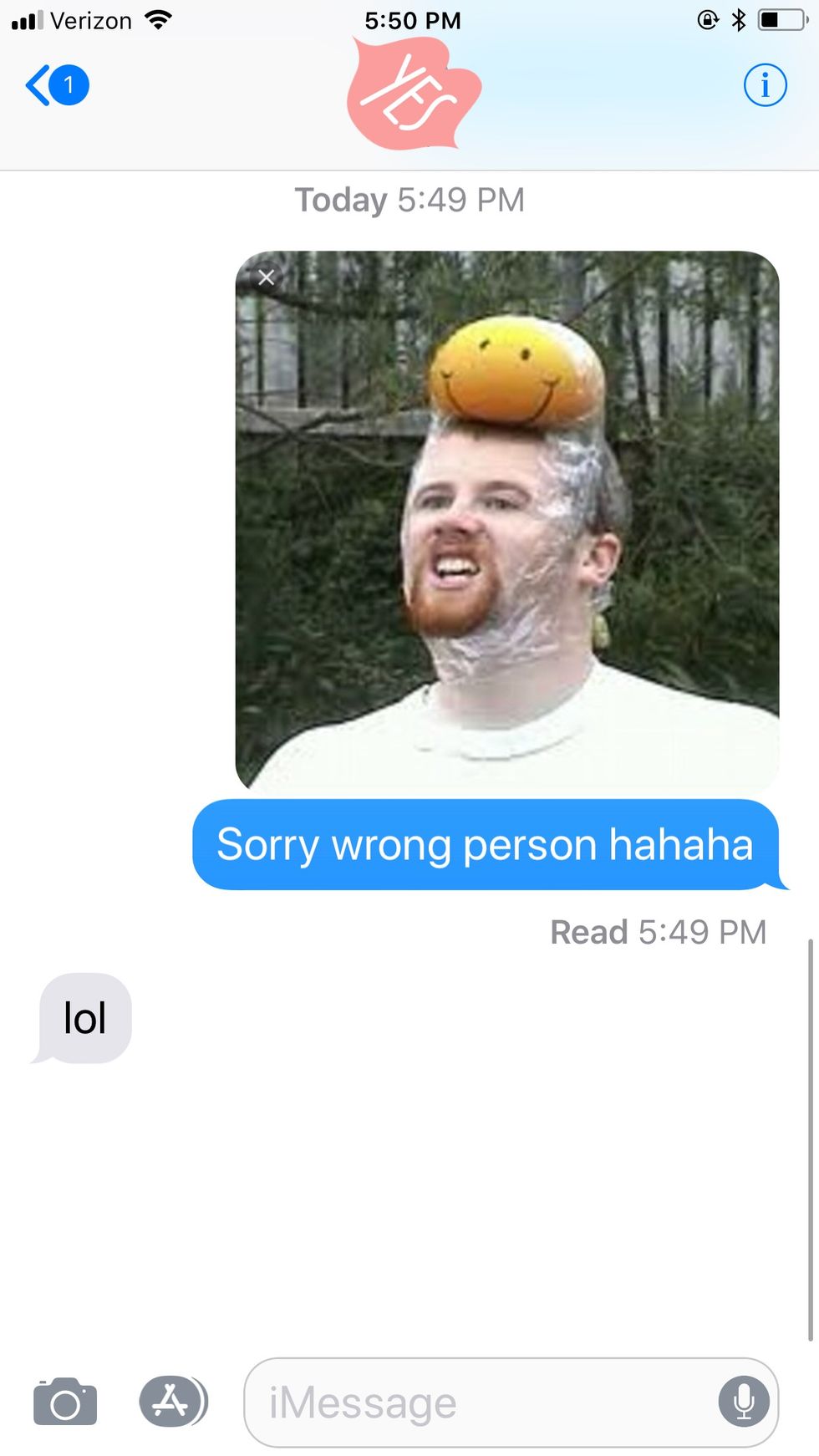819x1456 pixels.
Task: Open conversation details info button
Action: [x=765, y=85]
